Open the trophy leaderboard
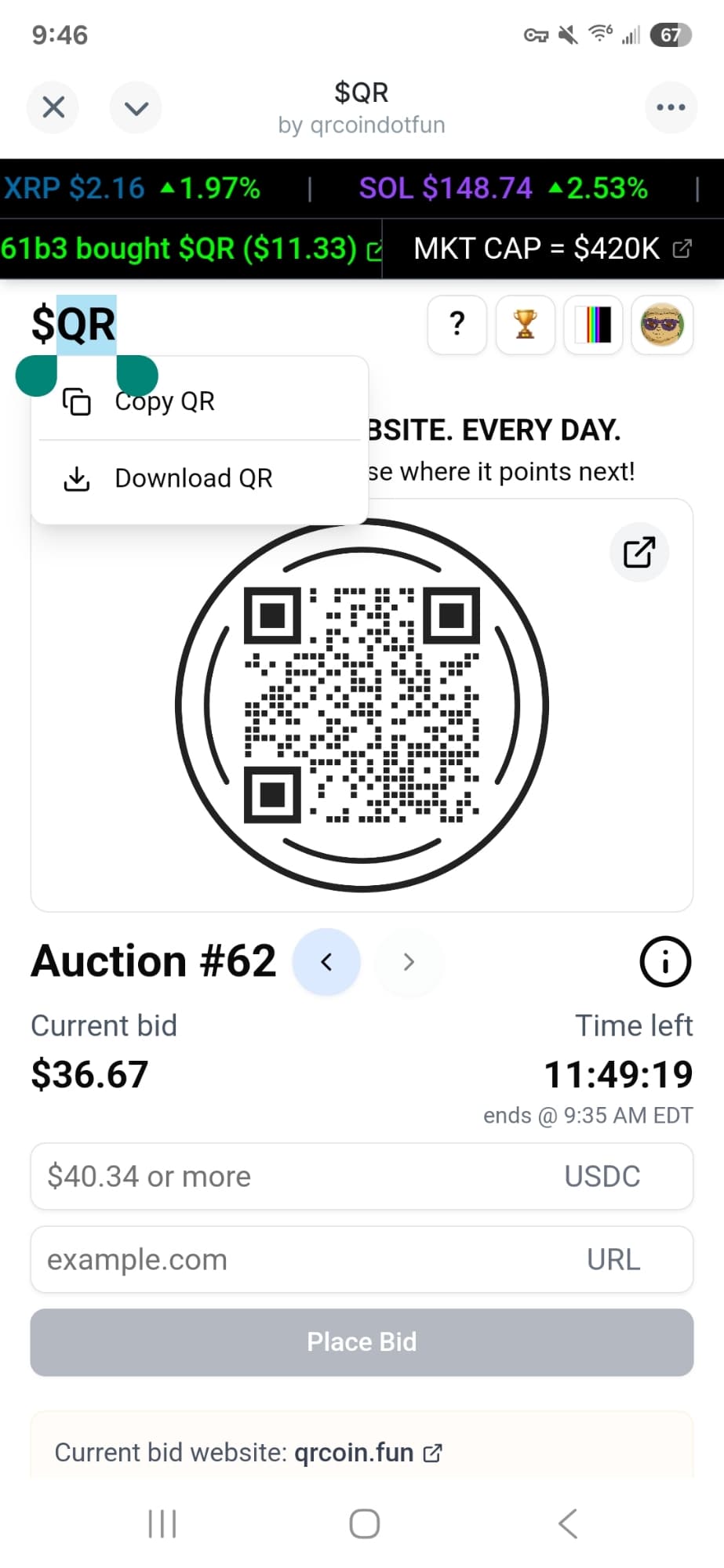Screen dimensions: 724x1568 pyautogui.click(x=525, y=324)
